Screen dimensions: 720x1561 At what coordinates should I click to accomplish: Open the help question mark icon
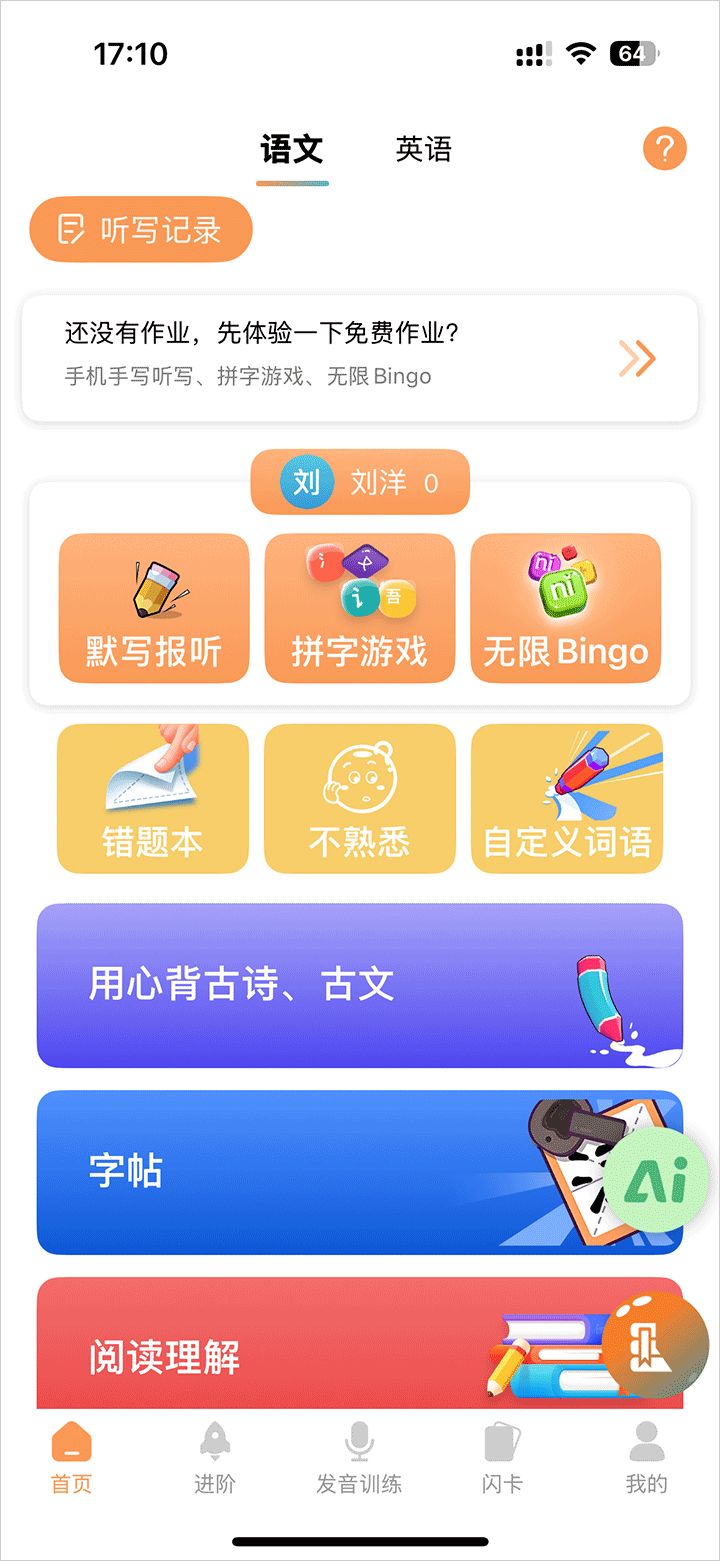point(664,150)
